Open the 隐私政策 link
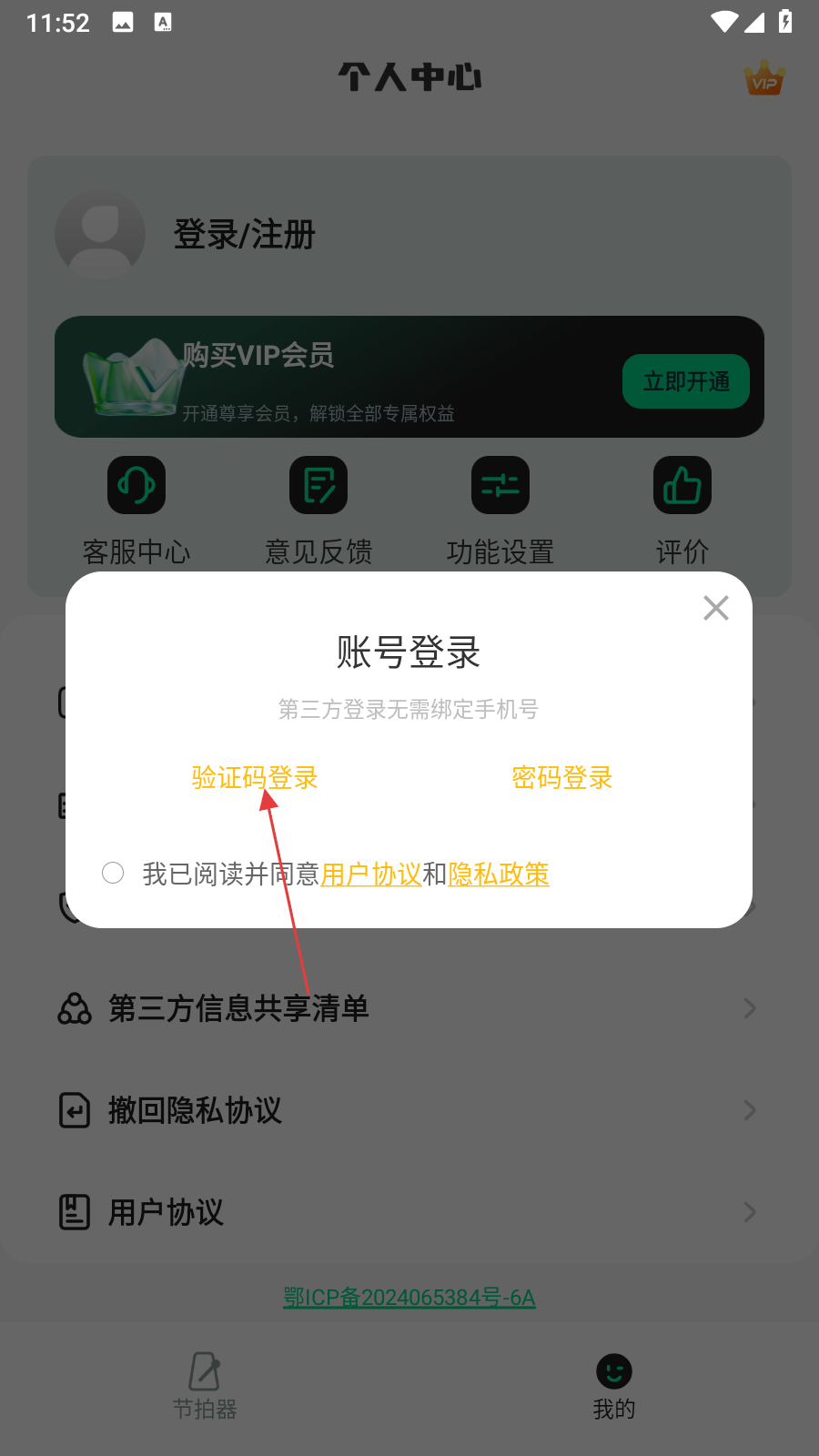 click(x=498, y=875)
